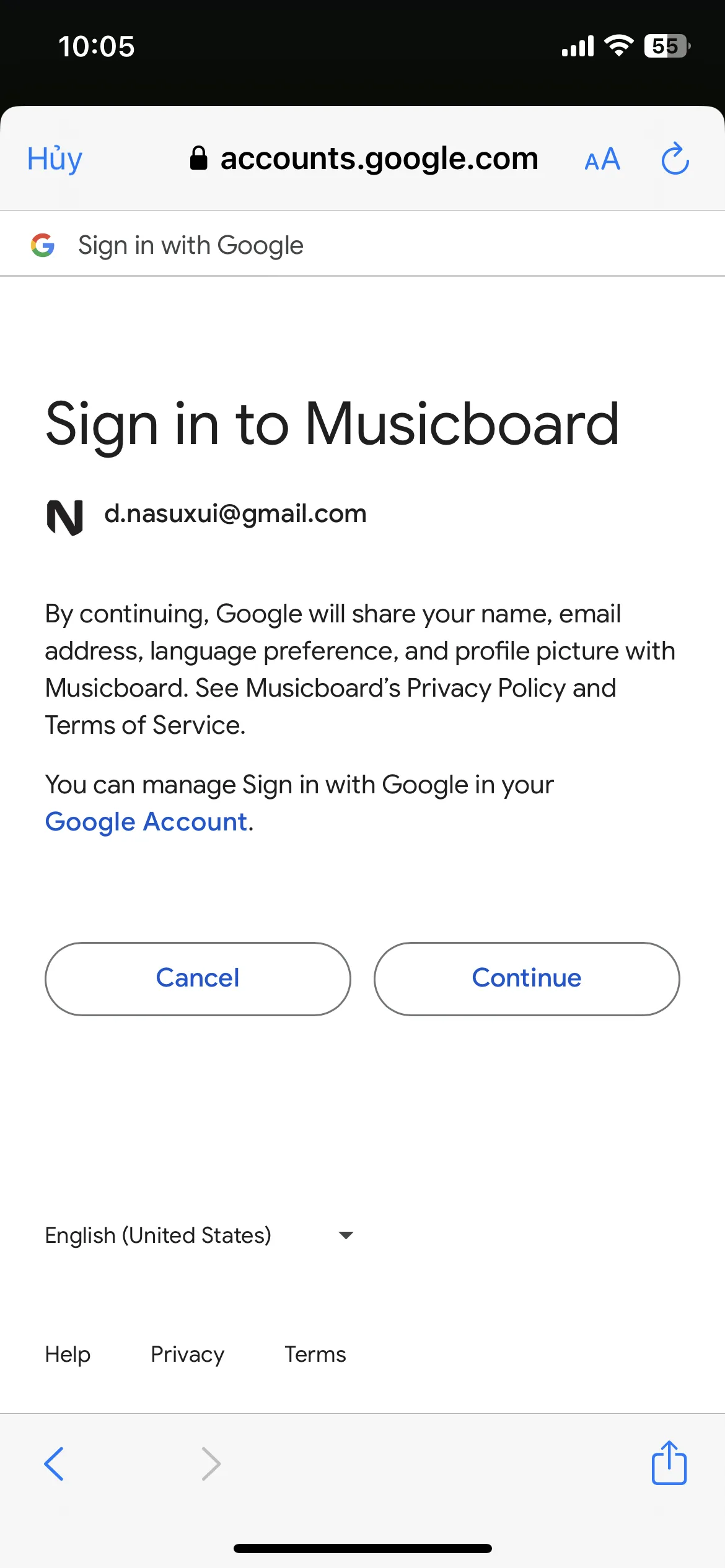
Task: Open the Help link
Action: [68, 1354]
